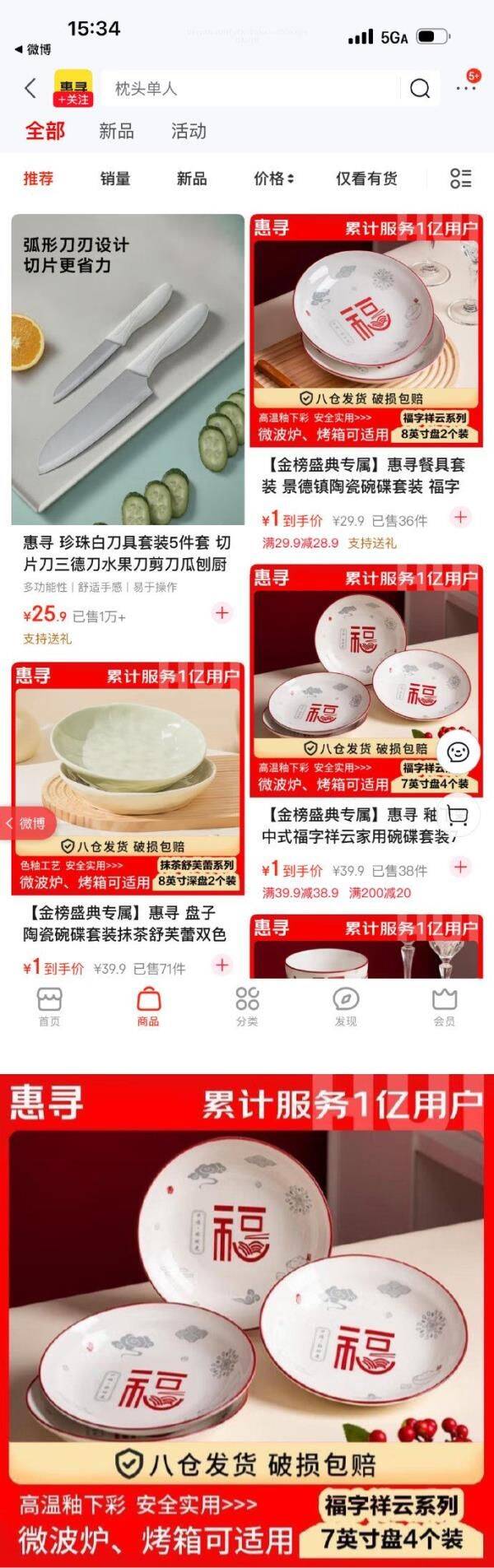
Task: Go to the 首页 bottom tab
Action: click(49, 1006)
